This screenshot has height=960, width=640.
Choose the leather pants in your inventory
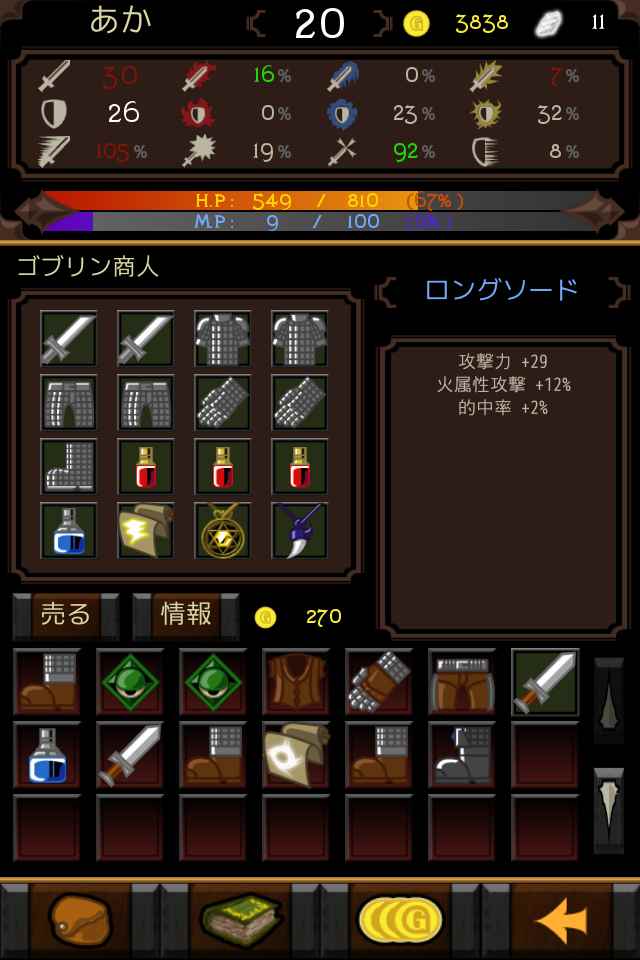(x=461, y=682)
